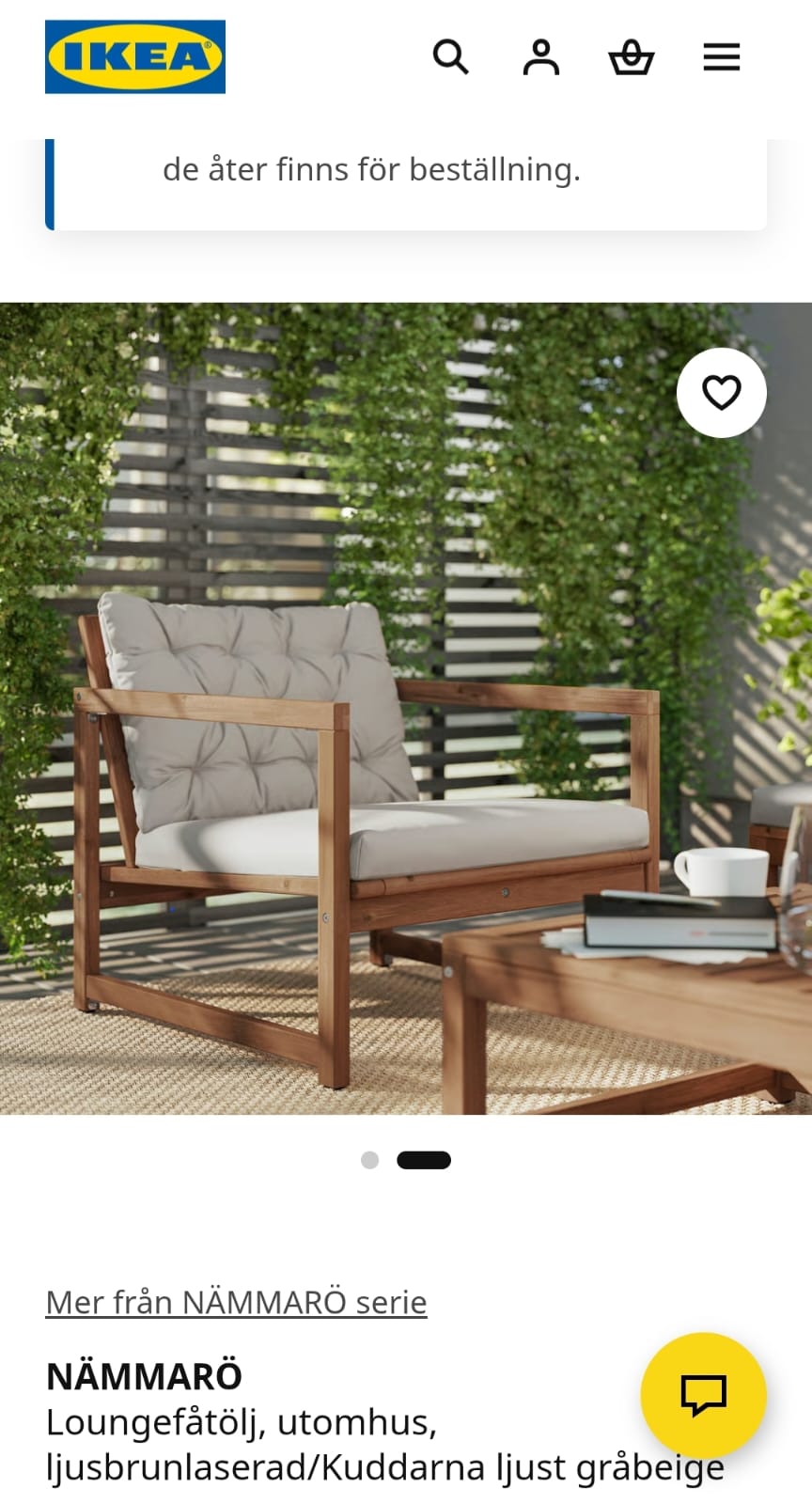812x1504 pixels.
Task: Open the NÄMMARÖ armchair product image
Action: click(x=406, y=709)
